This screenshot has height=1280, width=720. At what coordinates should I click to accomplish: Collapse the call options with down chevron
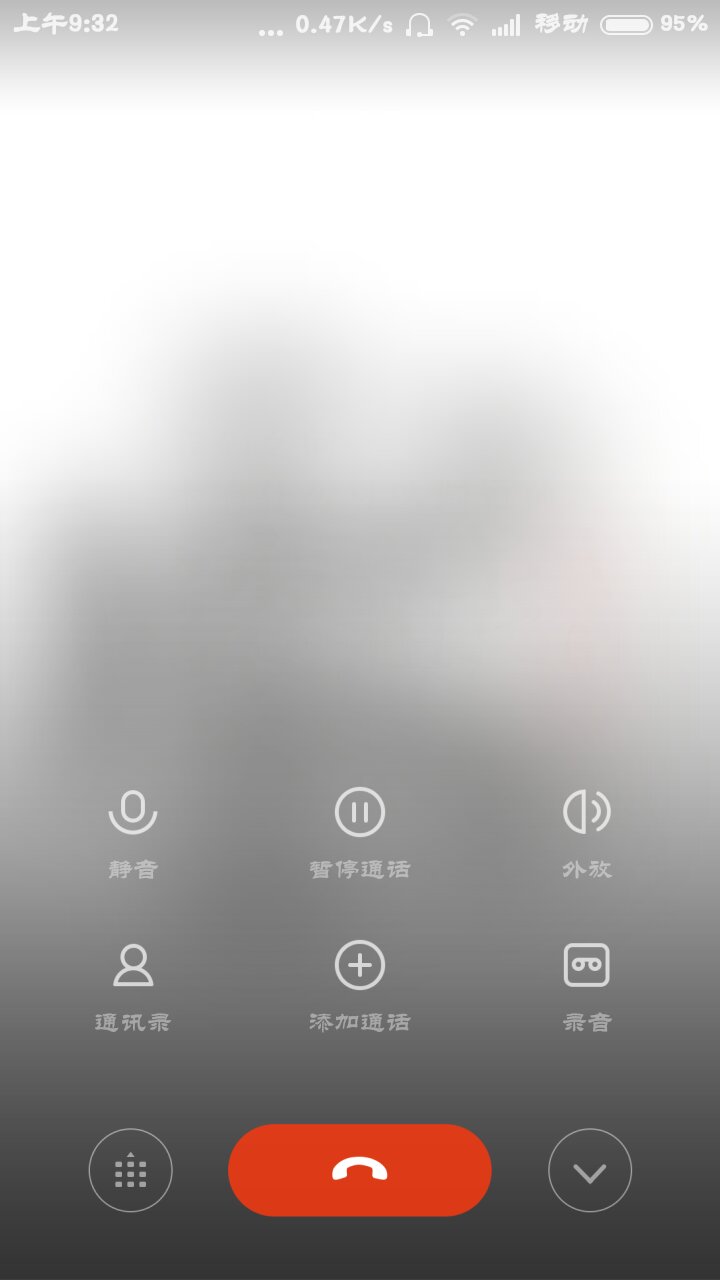click(590, 1170)
